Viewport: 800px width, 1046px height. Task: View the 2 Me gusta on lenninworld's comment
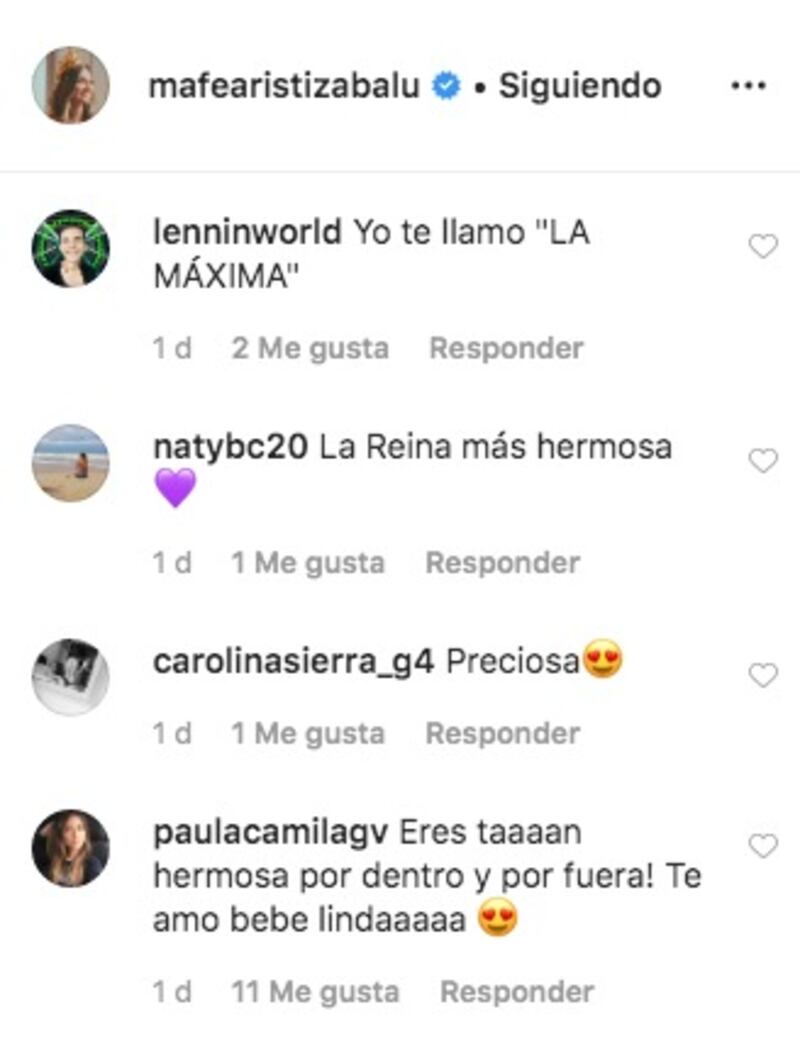click(x=309, y=349)
